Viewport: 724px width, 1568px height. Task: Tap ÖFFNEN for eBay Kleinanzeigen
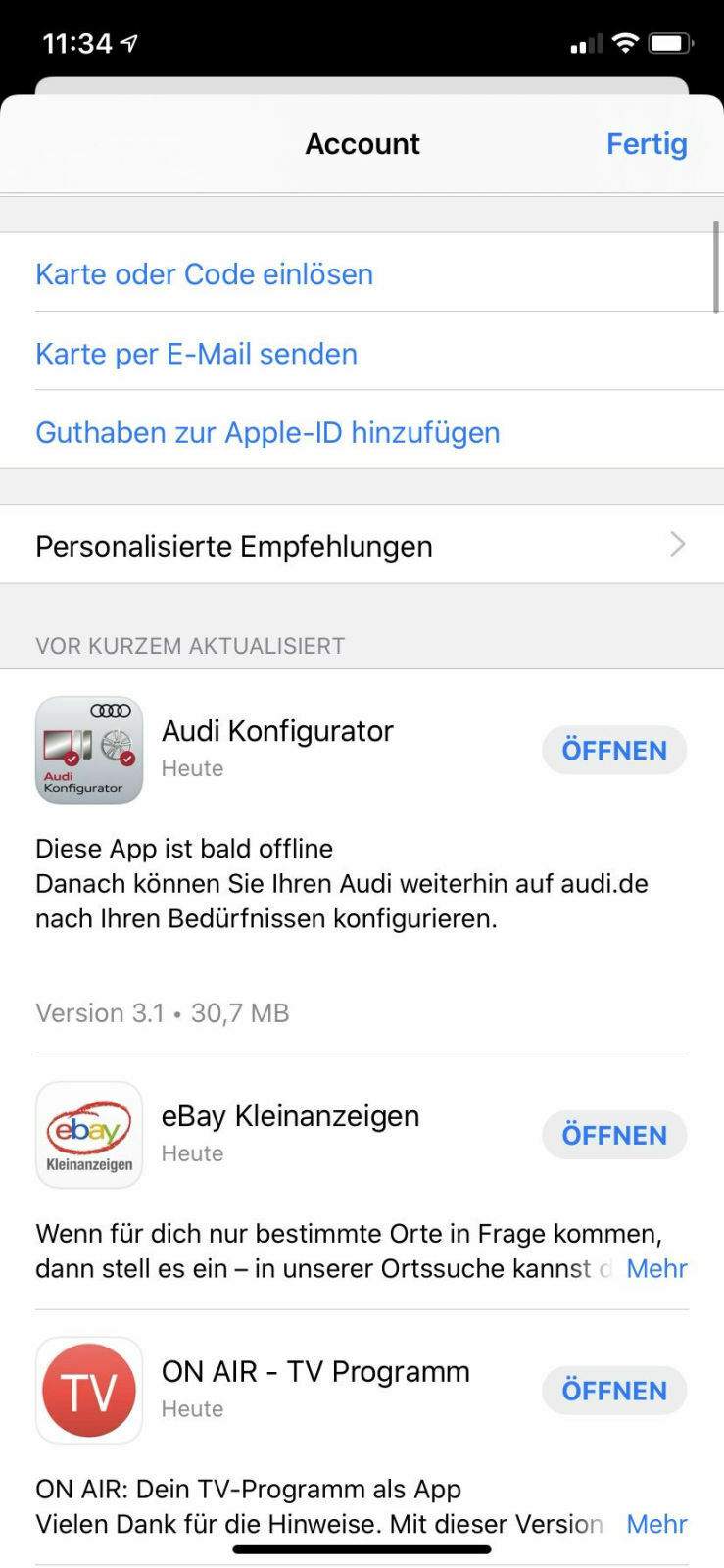pos(614,1135)
